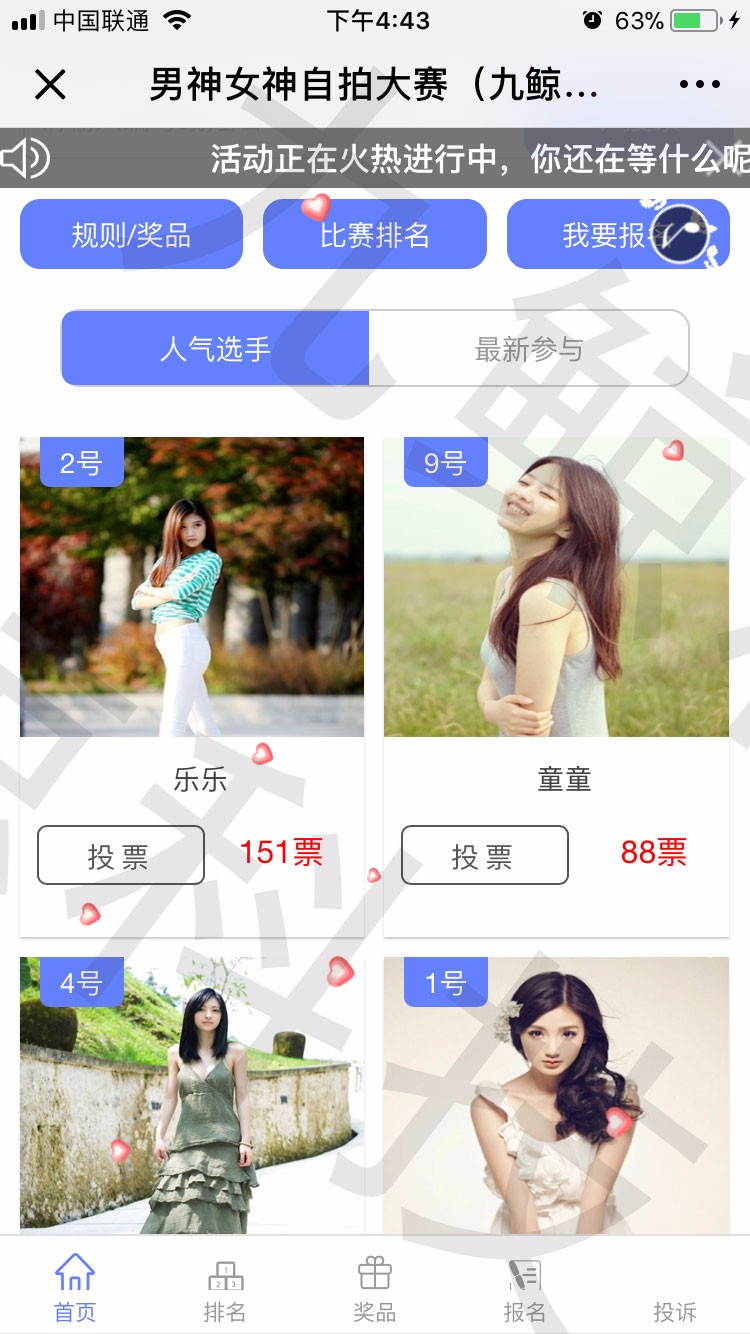Vote for contestant 童童 using 投票 button
This screenshot has height=1334, width=750.
coord(484,854)
